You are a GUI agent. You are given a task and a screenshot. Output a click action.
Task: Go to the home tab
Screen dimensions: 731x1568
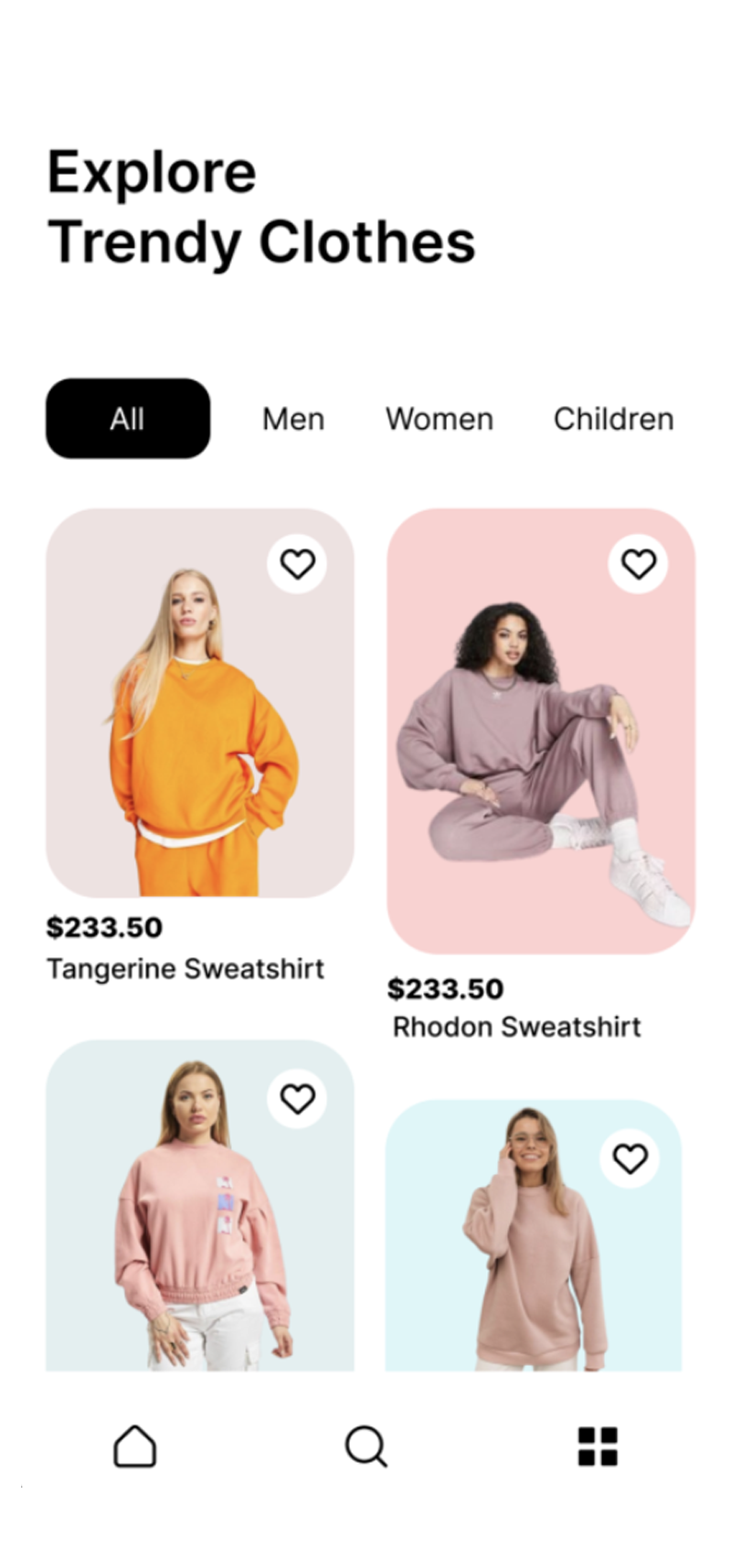(135, 1446)
